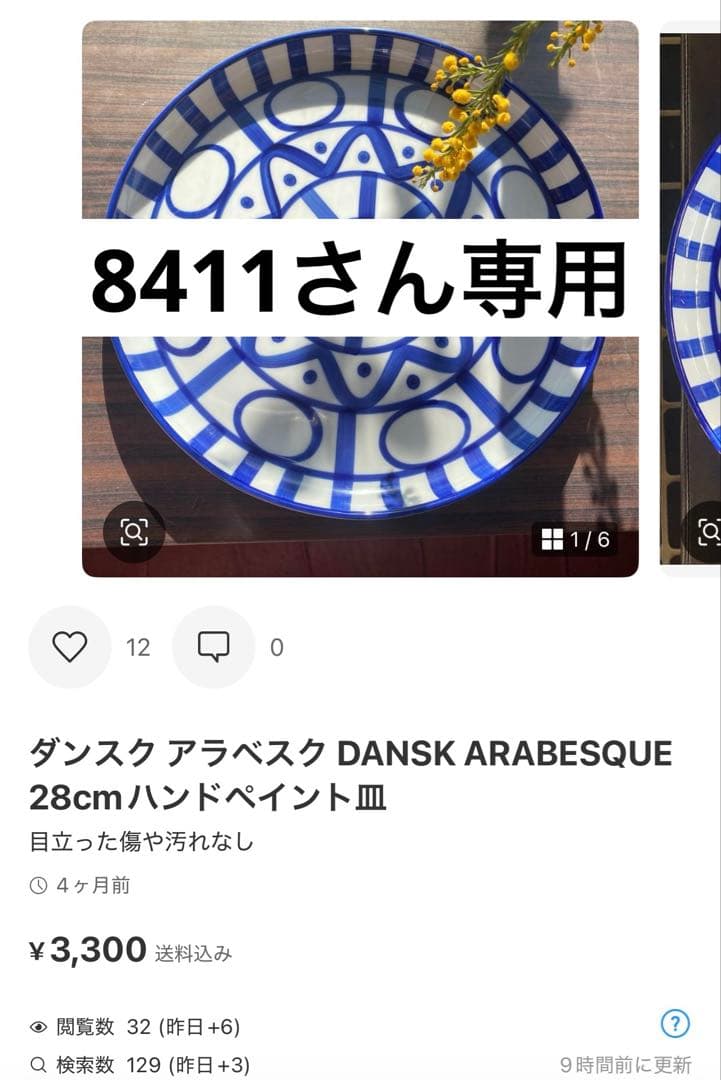
Task: Toggle the like state on the heart button
Action: pyautogui.click(x=68, y=647)
